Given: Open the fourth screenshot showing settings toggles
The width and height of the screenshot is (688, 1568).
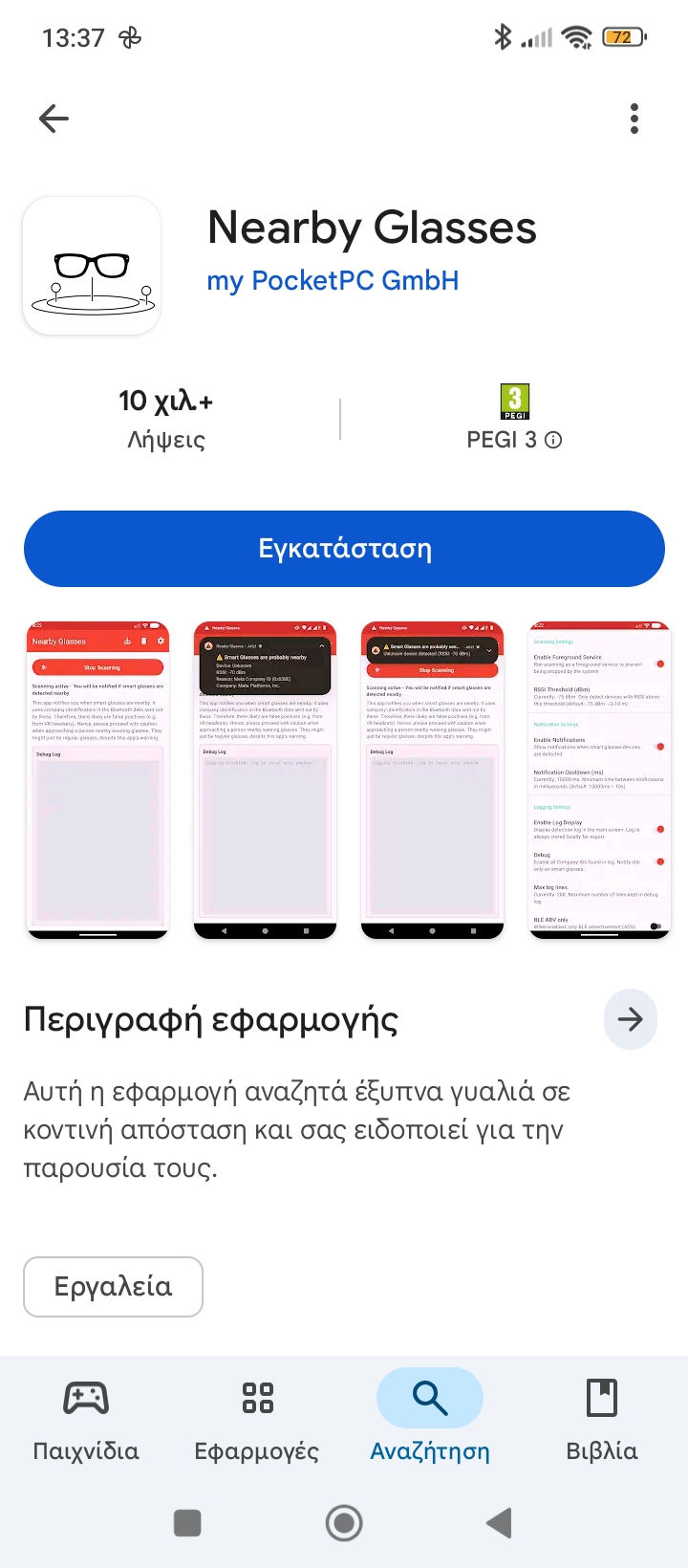Looking at the screenshot, I should [599, 780].
